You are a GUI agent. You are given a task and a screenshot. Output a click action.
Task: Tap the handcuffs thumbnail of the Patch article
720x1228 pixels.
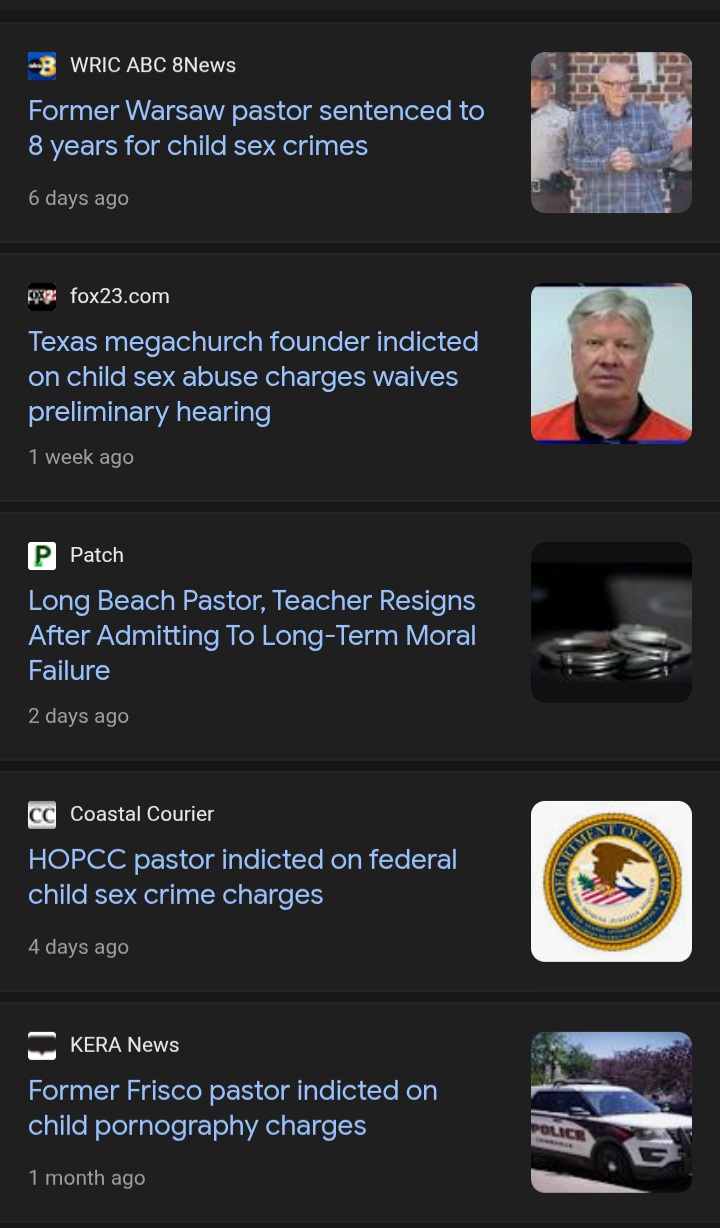tap(611, 622)
